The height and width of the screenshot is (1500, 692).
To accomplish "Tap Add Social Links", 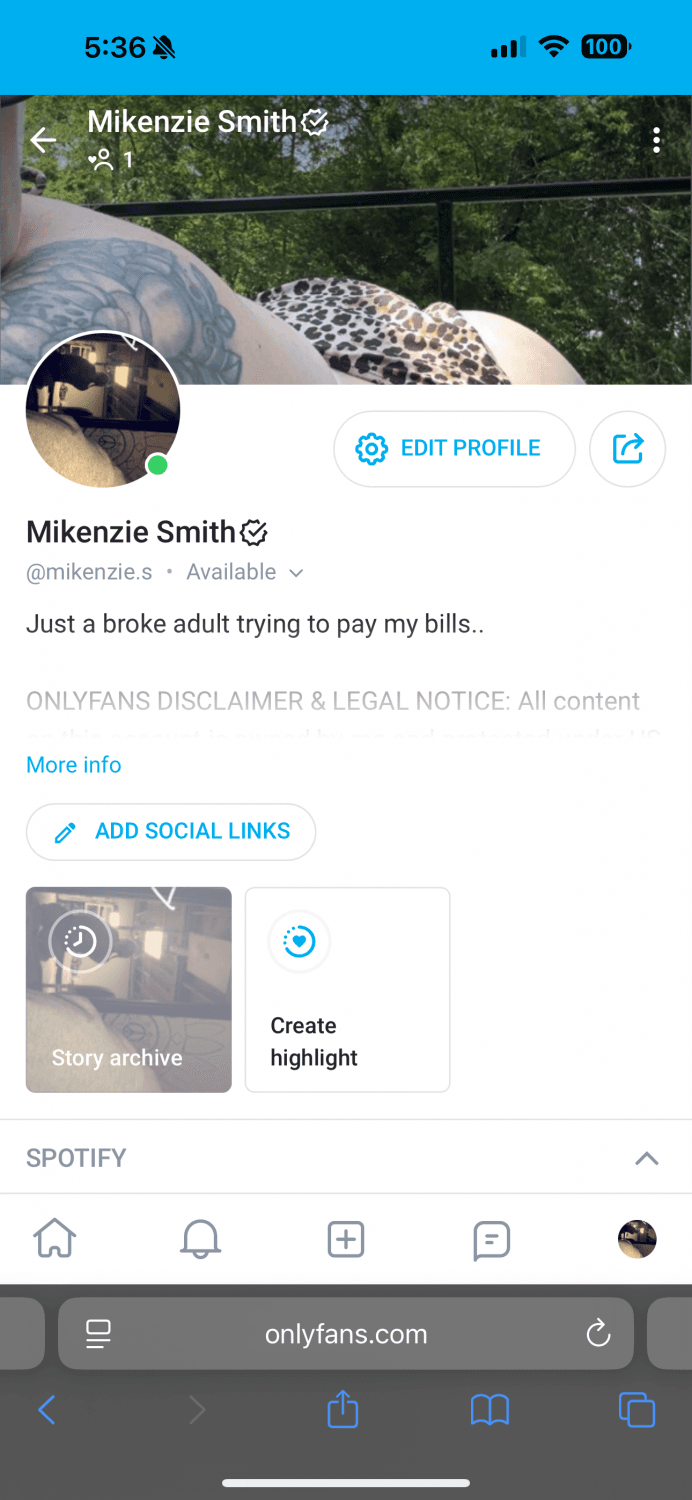I will tap(171, 832).
